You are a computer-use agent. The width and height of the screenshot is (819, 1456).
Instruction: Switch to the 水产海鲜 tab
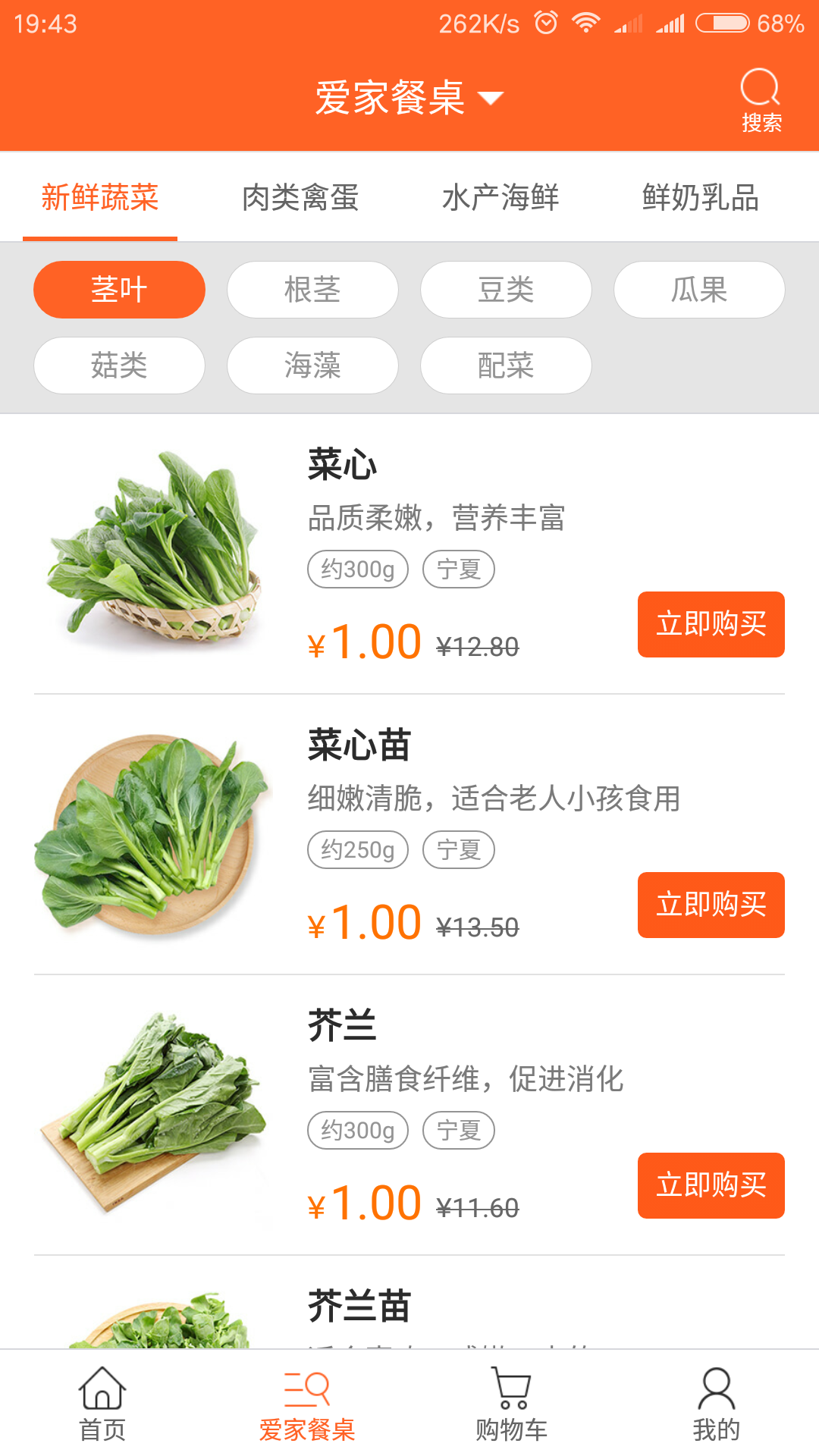[500, 198]
